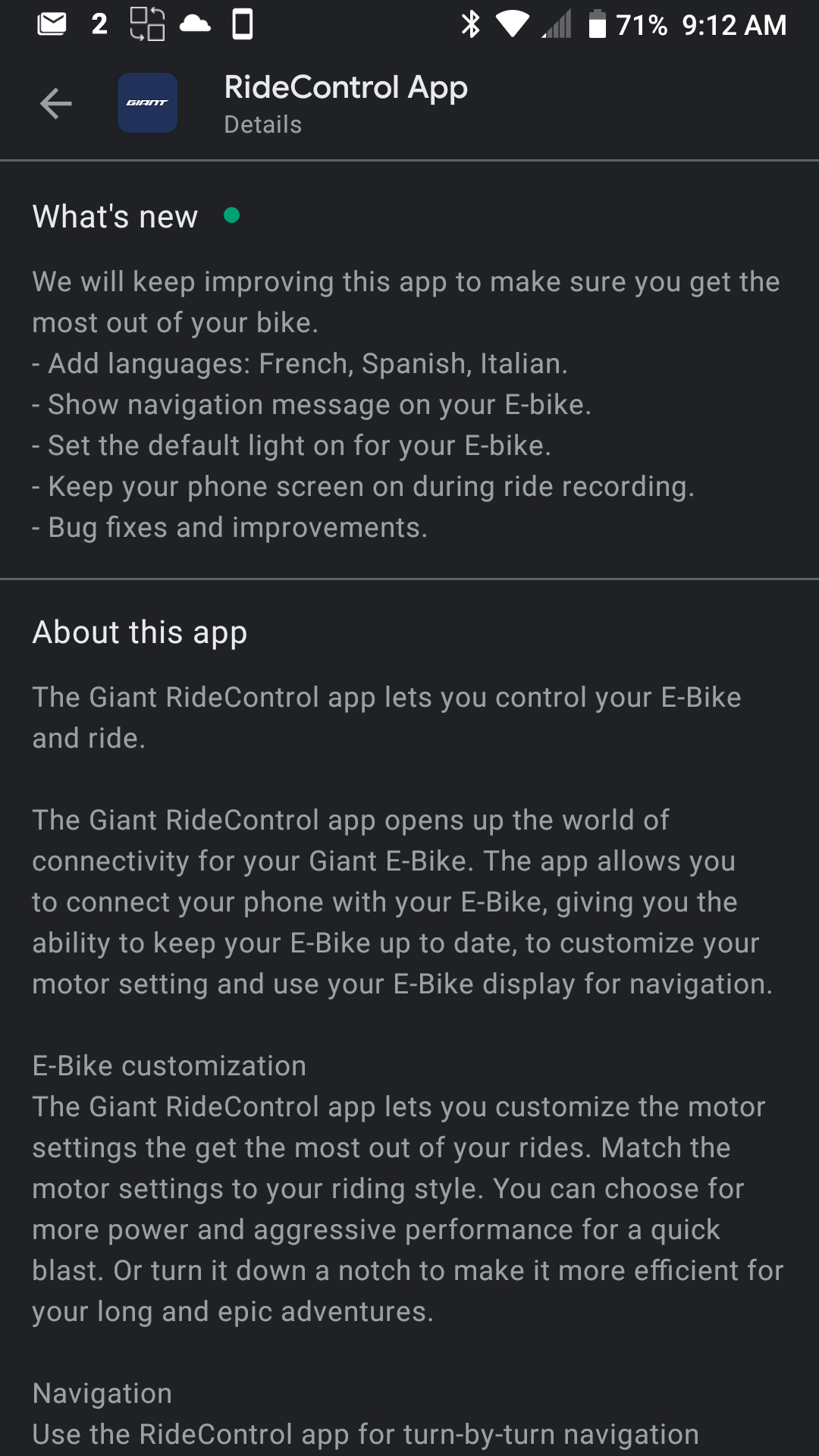
Task: Go back from RideControl App details
Action: (x=55, y=104)
